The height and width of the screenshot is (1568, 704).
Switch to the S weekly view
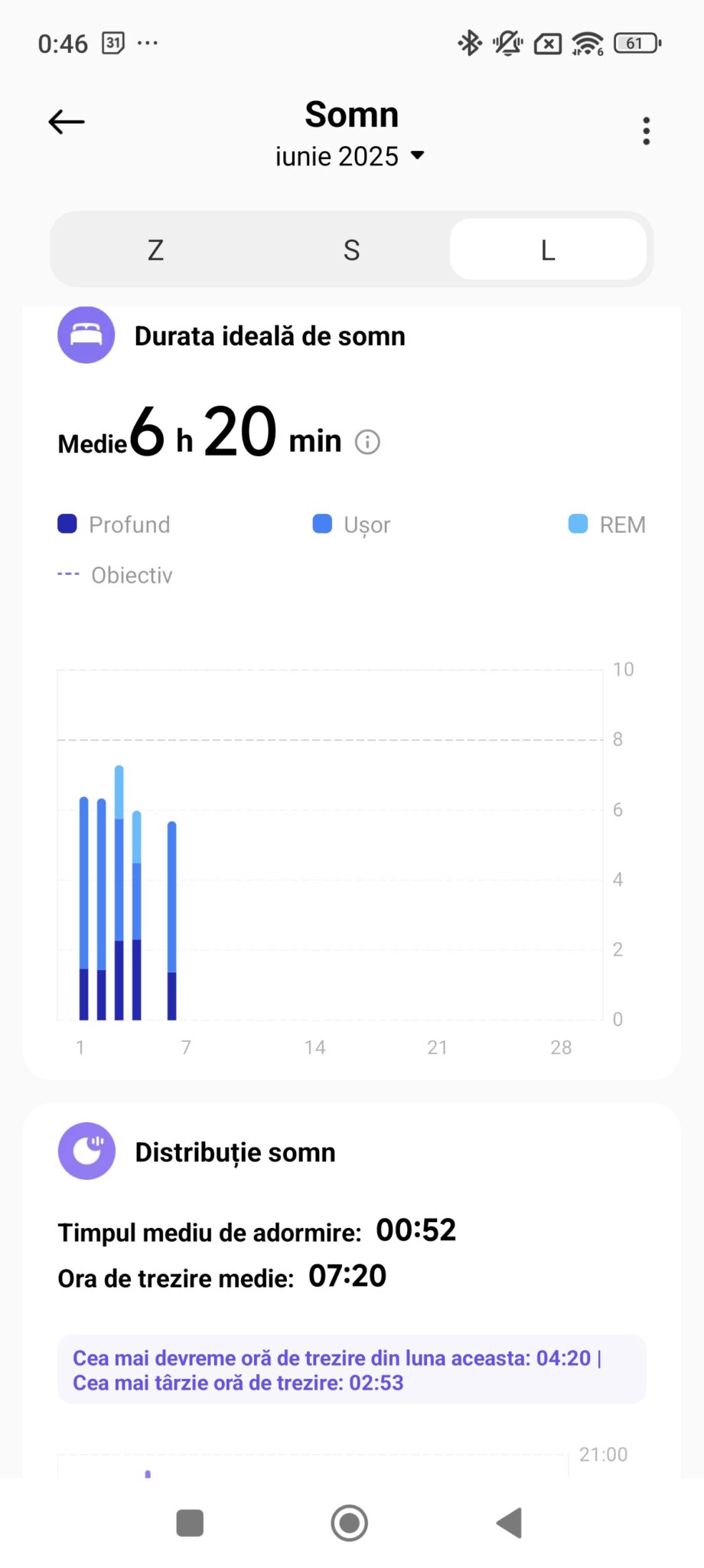coord(351,250)
